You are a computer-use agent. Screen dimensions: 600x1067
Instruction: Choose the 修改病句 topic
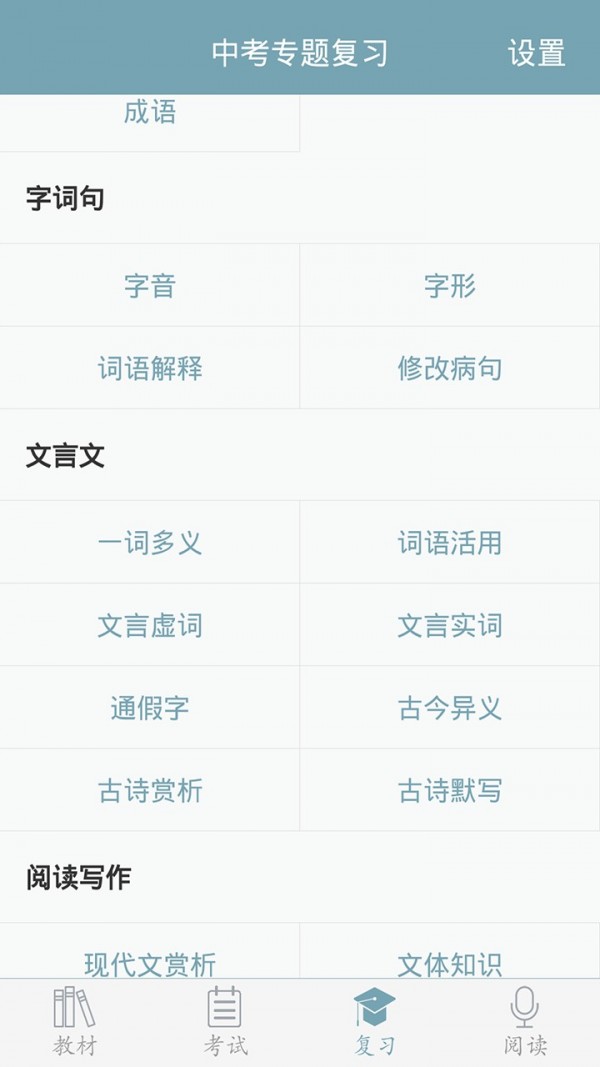(x=450, y=368)
